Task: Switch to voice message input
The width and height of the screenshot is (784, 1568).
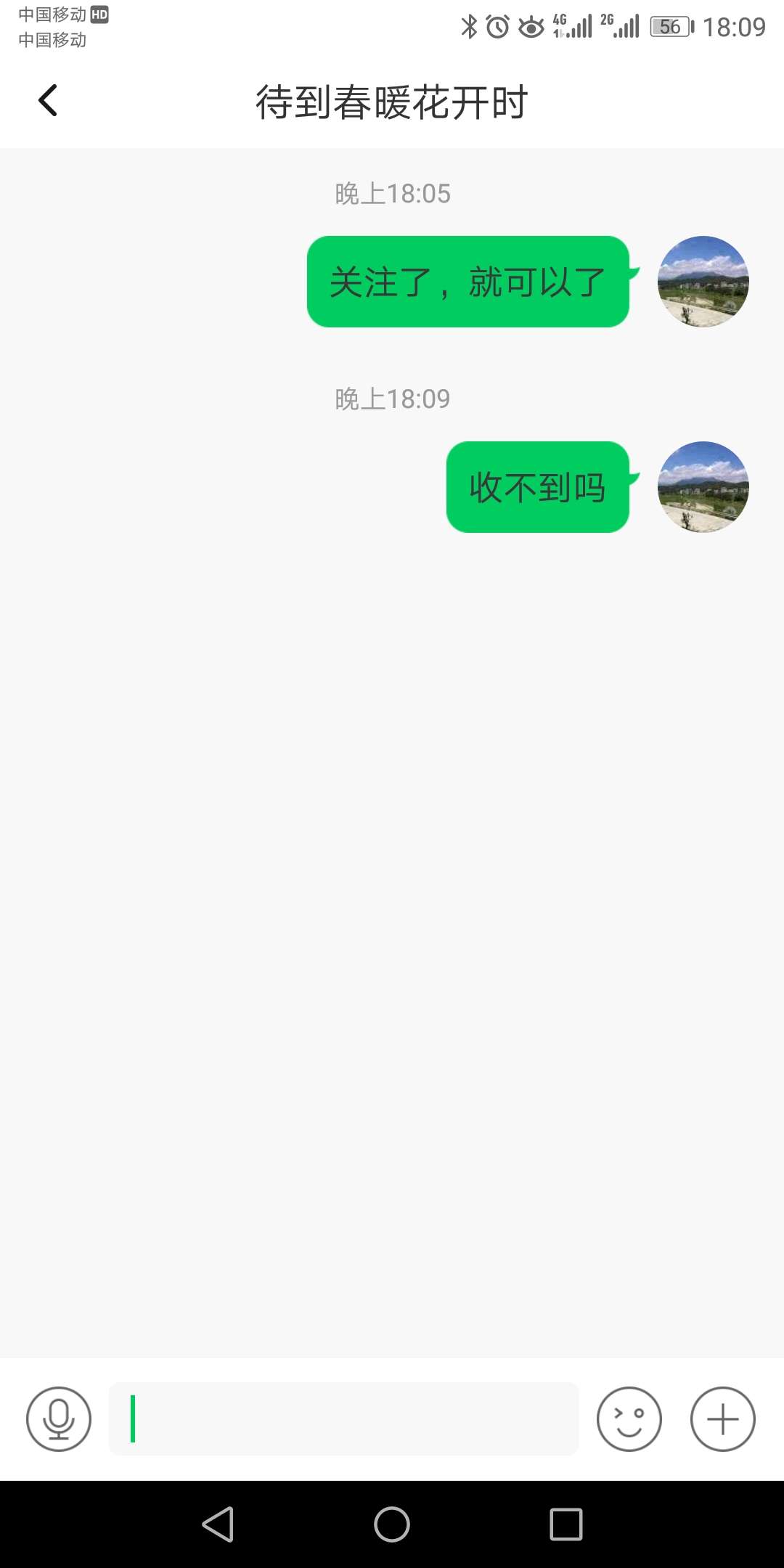Action: (x=59, y=1418)
